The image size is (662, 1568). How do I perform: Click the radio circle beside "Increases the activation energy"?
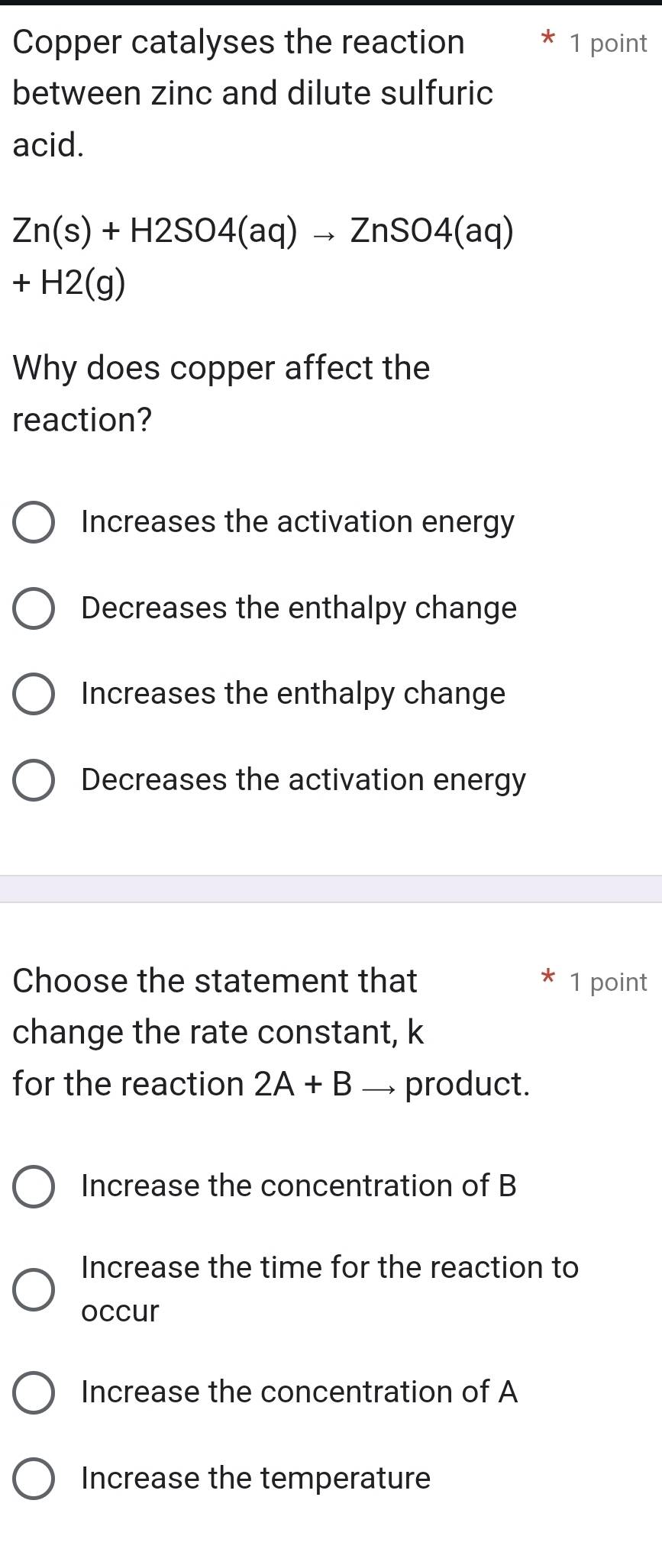tap(33, 522)
